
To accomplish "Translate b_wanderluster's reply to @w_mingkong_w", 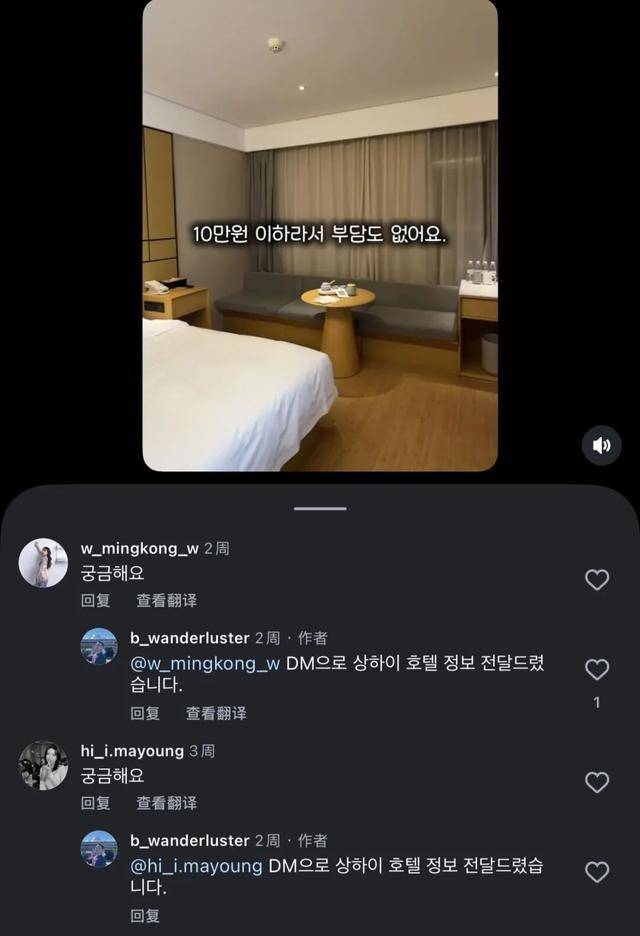I will (216, 713).
